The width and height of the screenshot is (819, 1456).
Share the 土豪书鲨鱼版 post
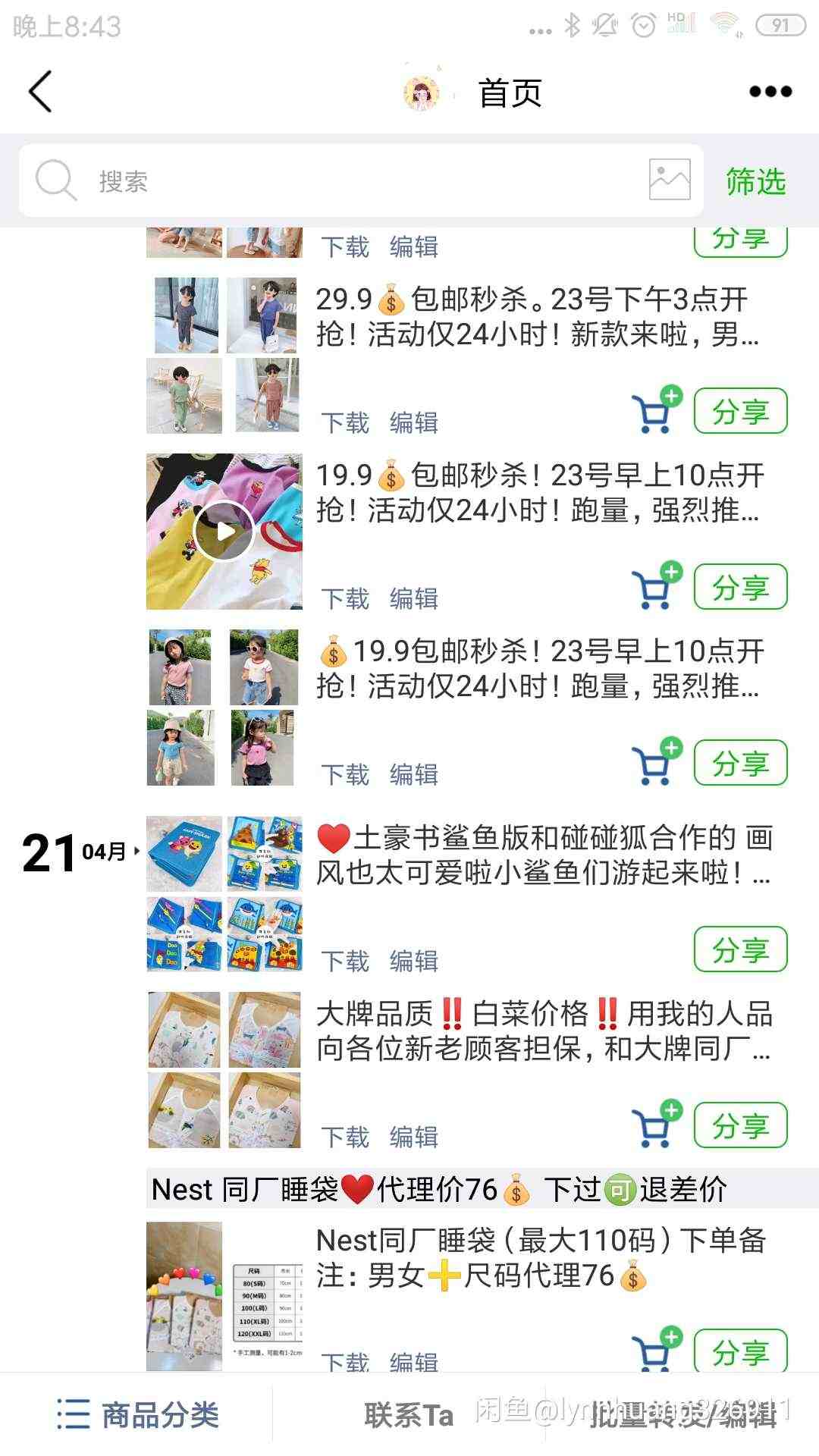740,949
